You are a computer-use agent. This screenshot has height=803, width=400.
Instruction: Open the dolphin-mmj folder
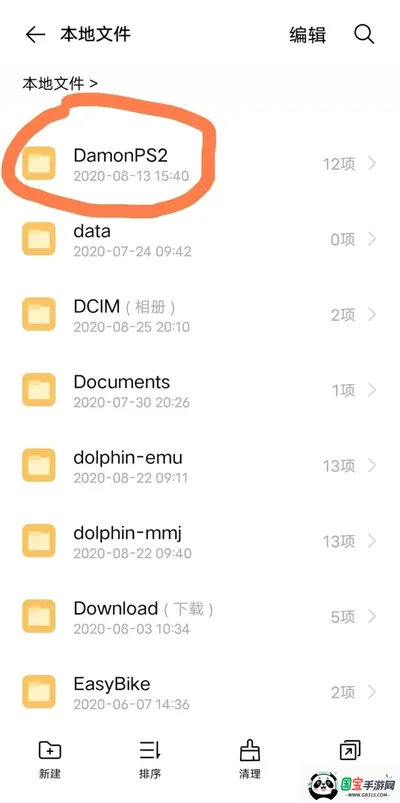coord(200,540)
